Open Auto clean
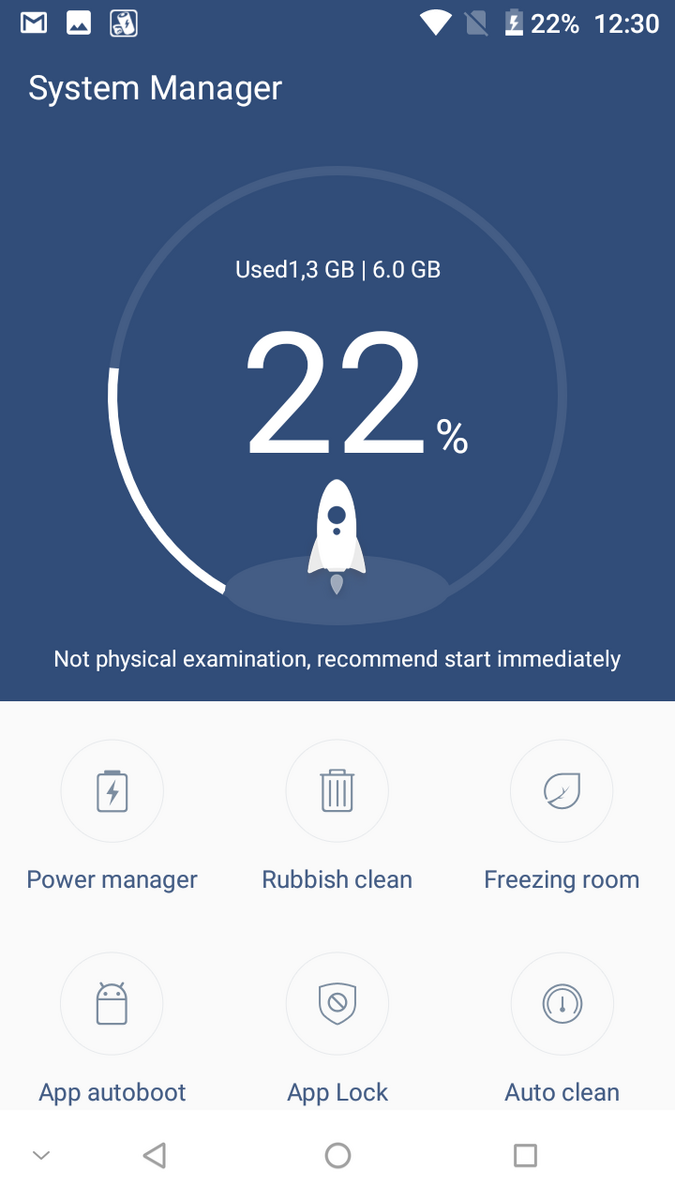This screenshot has width=675, height=1200. [x=561, y=1004]
